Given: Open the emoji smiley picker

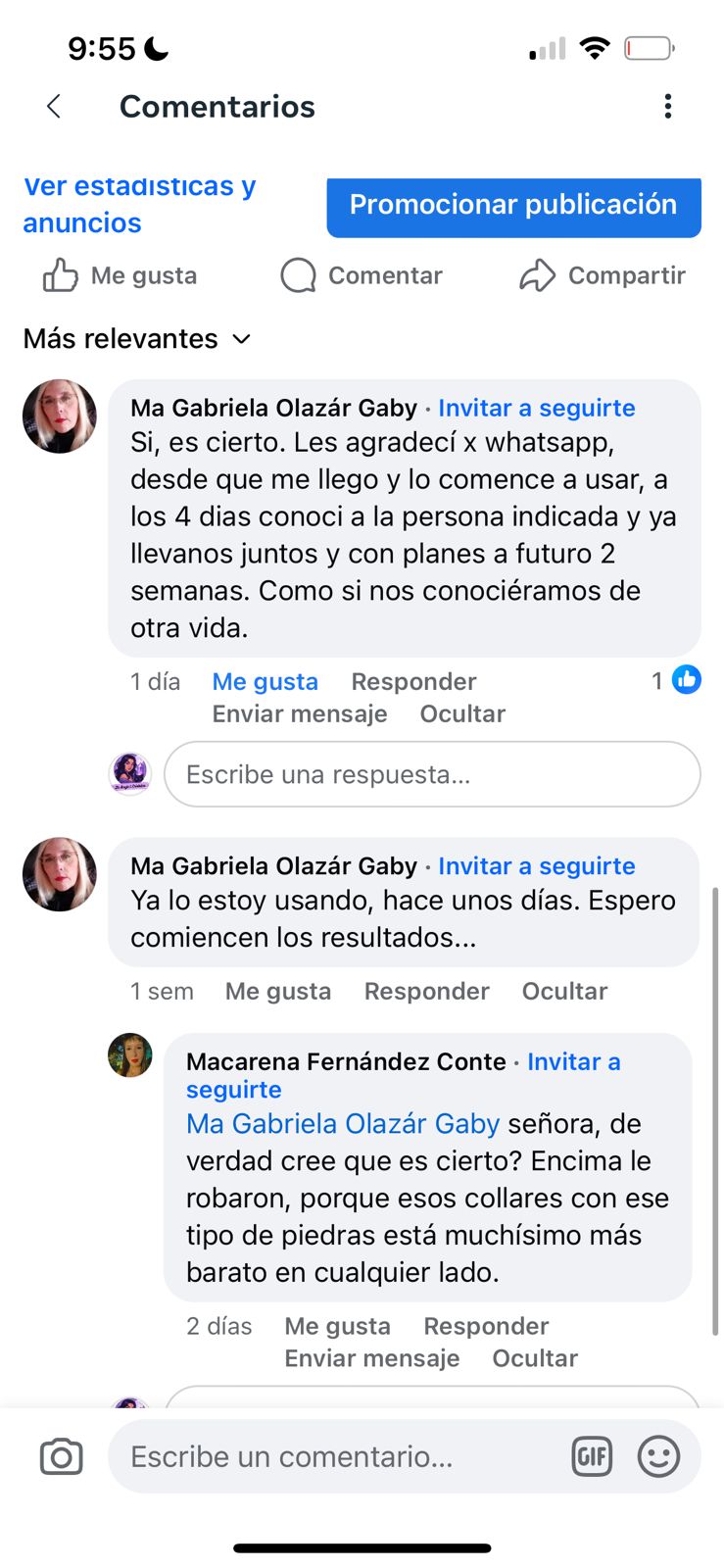Looking at the screenshot, I should click(x=658, y=1456).
